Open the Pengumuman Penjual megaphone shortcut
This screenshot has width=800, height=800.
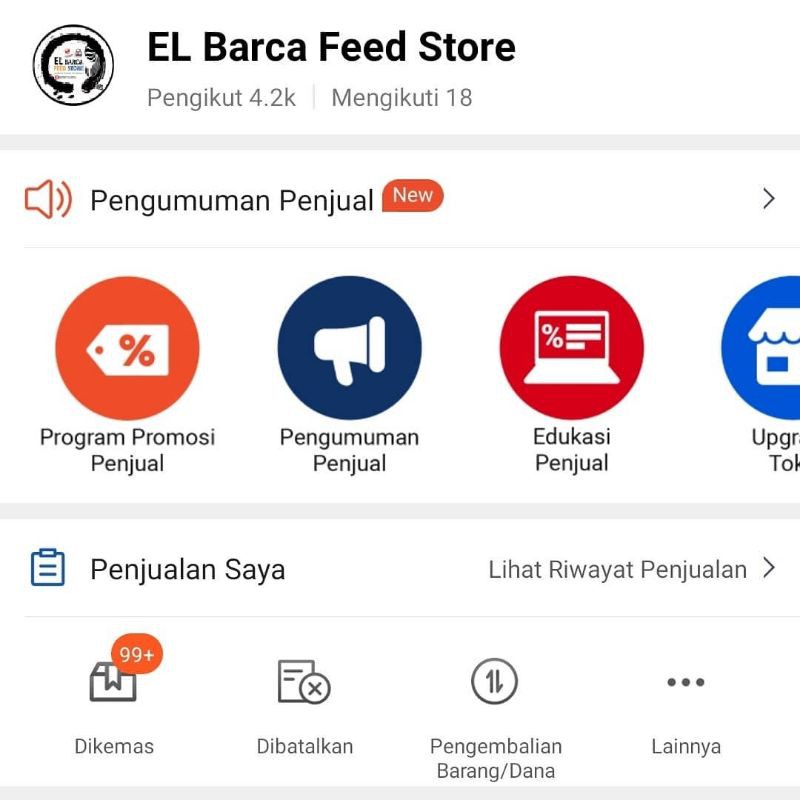click(349, 349)
